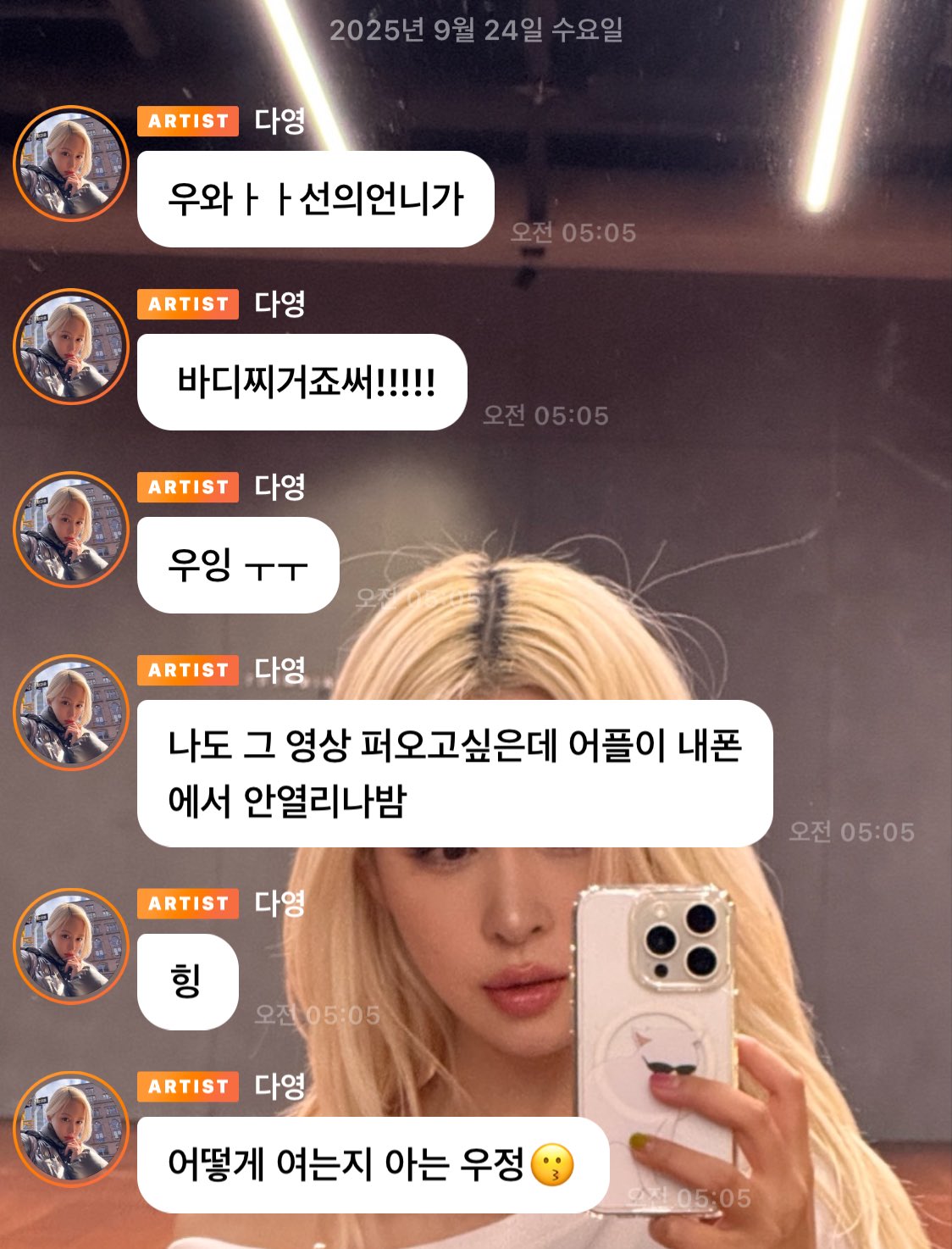Tap the avatar by the '나도 그 영상 퍼오고싶은데' message

[71, 713]
